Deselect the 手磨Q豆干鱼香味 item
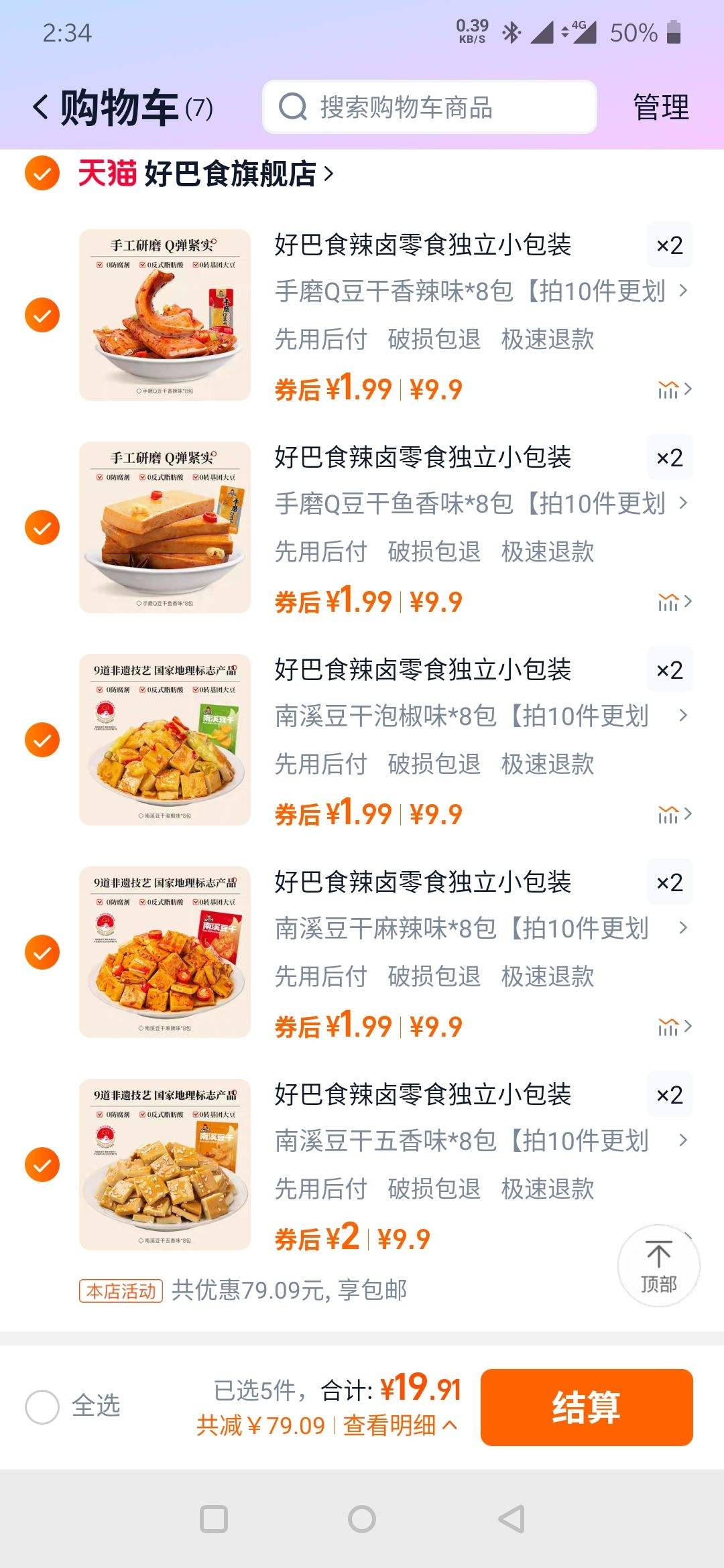 tap(42, 527)
